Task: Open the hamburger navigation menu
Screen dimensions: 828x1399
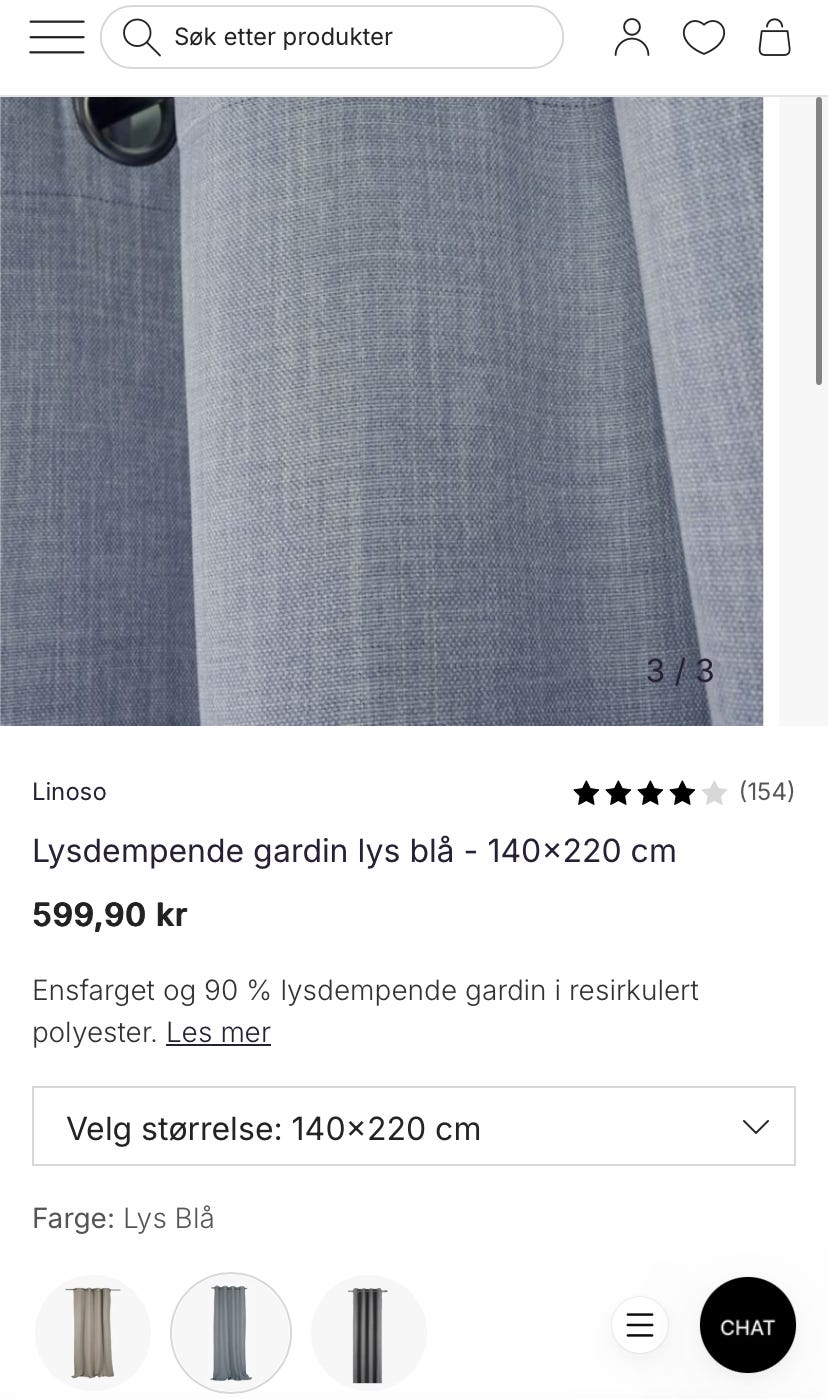Action: pyautogui.click(x=57, y=36)
